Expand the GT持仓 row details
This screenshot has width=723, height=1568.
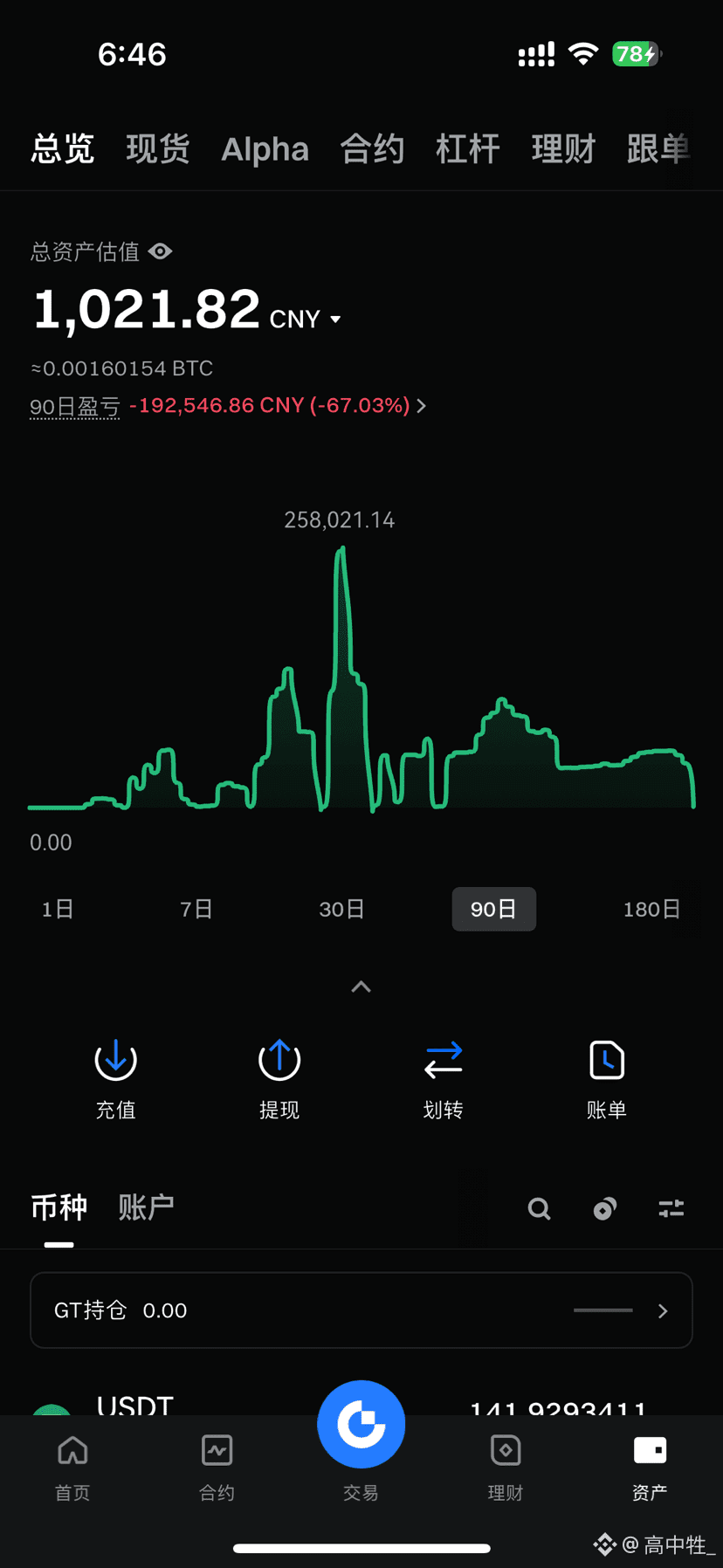tap(661, 1310)
